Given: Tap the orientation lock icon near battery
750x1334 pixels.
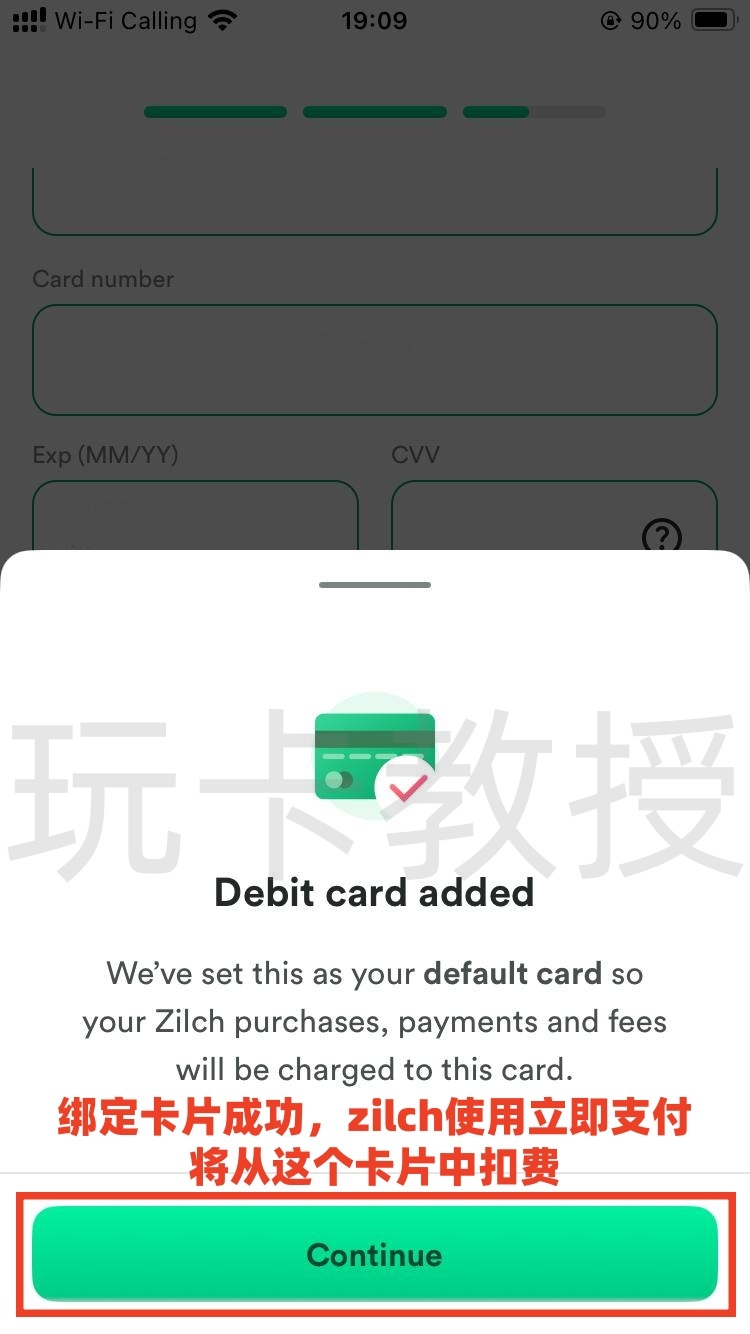Looking at the screenshot, I should tap(610, 20).
